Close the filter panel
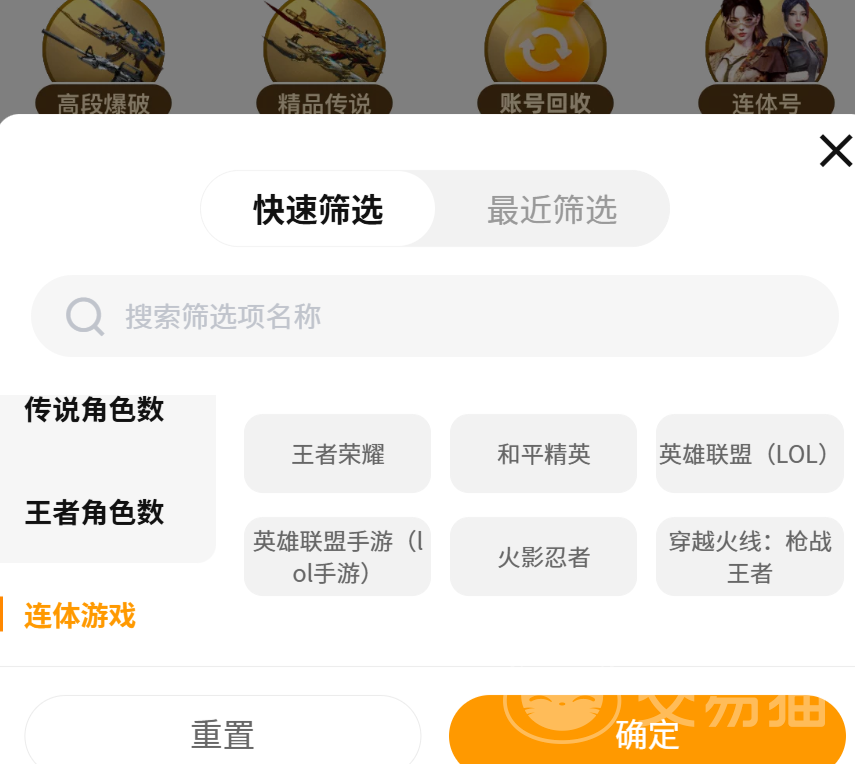The height and width of the screenshot is (764, 855). coord(835,151)
